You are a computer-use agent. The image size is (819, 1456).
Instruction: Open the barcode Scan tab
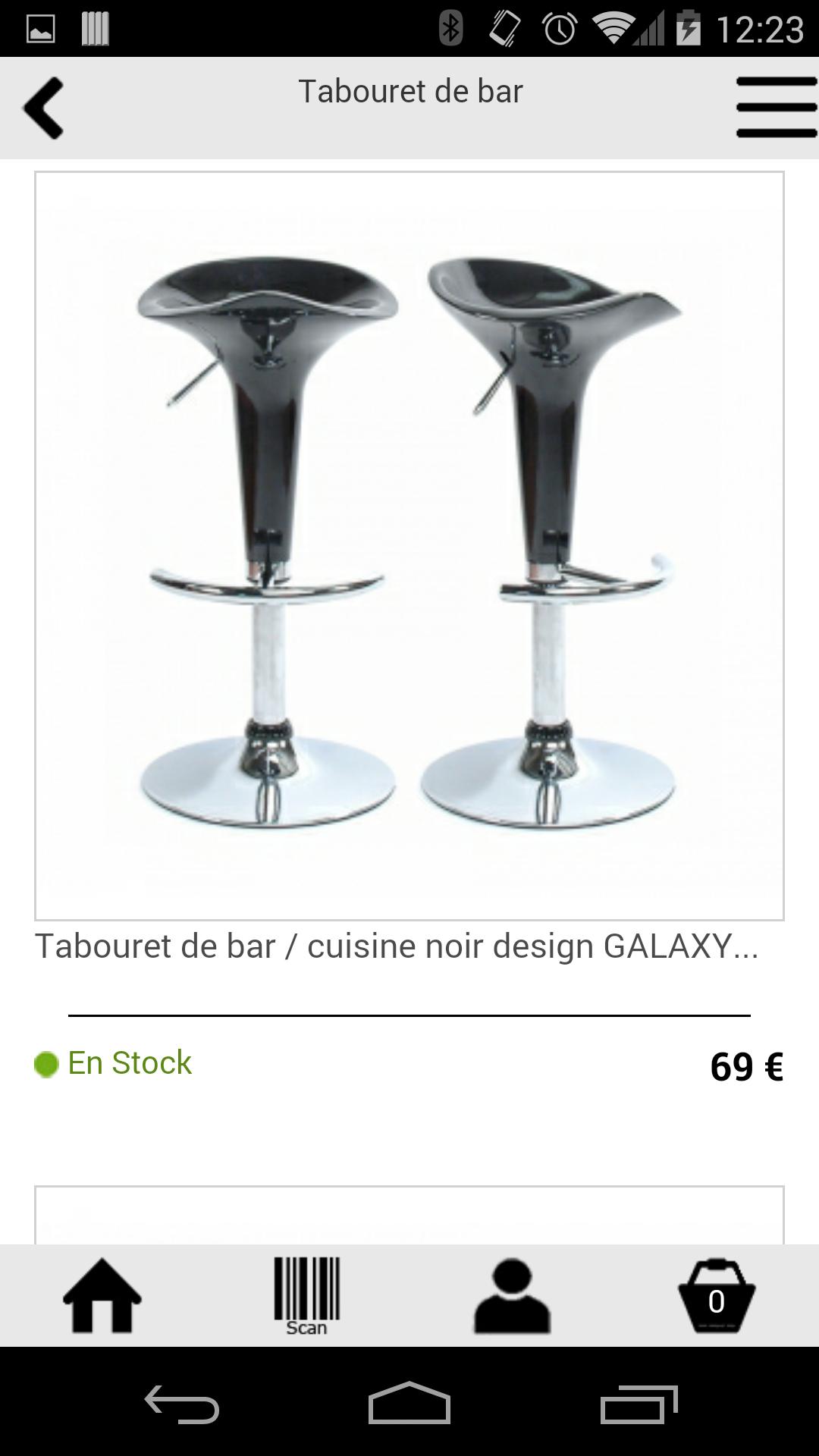tap(306, 1295)
